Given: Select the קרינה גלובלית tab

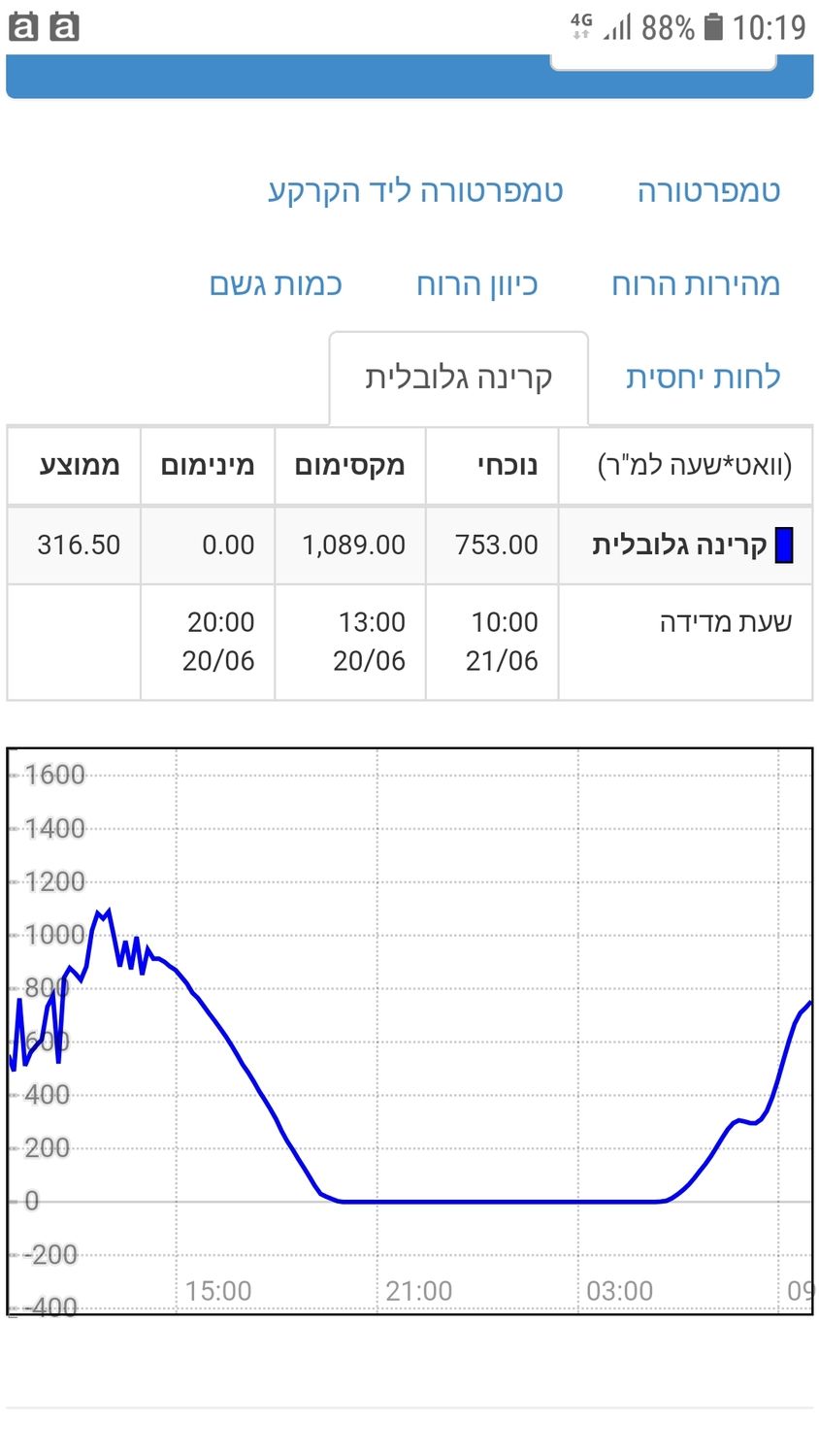Looking at the screenshot, I should click(459, 378).
